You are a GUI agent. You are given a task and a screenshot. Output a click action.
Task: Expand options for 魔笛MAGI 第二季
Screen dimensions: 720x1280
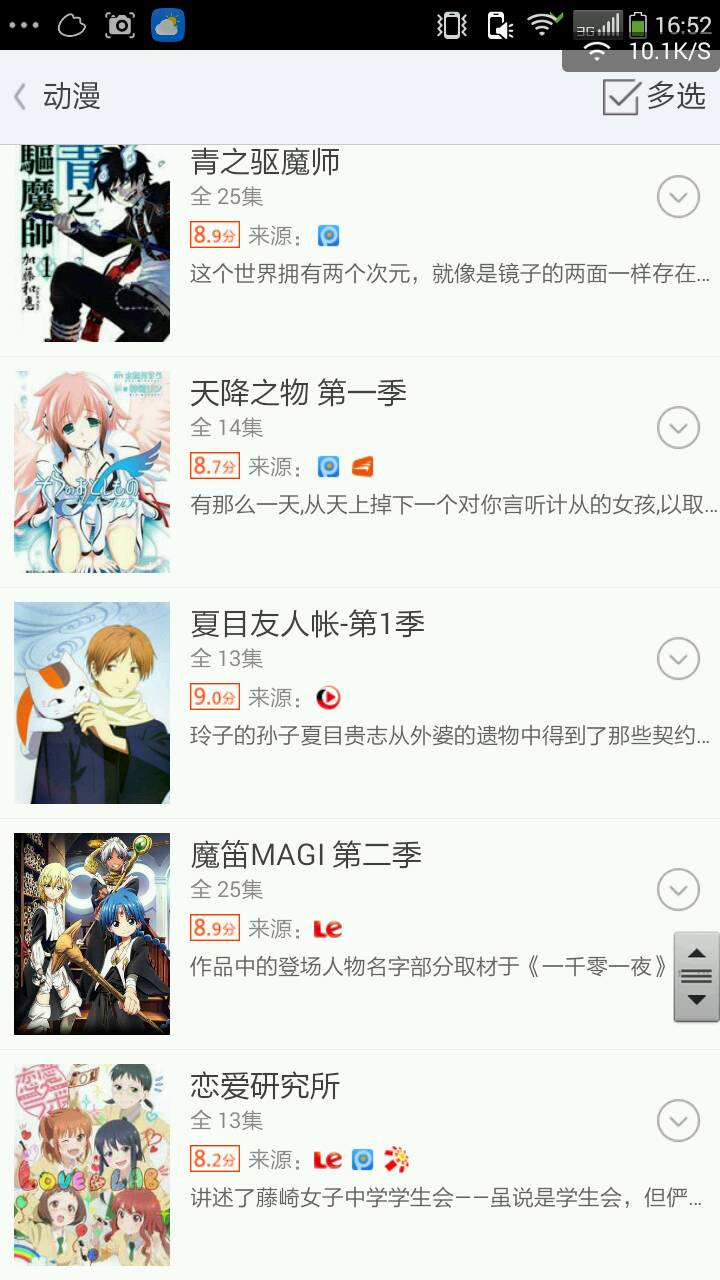pos(678,890)
